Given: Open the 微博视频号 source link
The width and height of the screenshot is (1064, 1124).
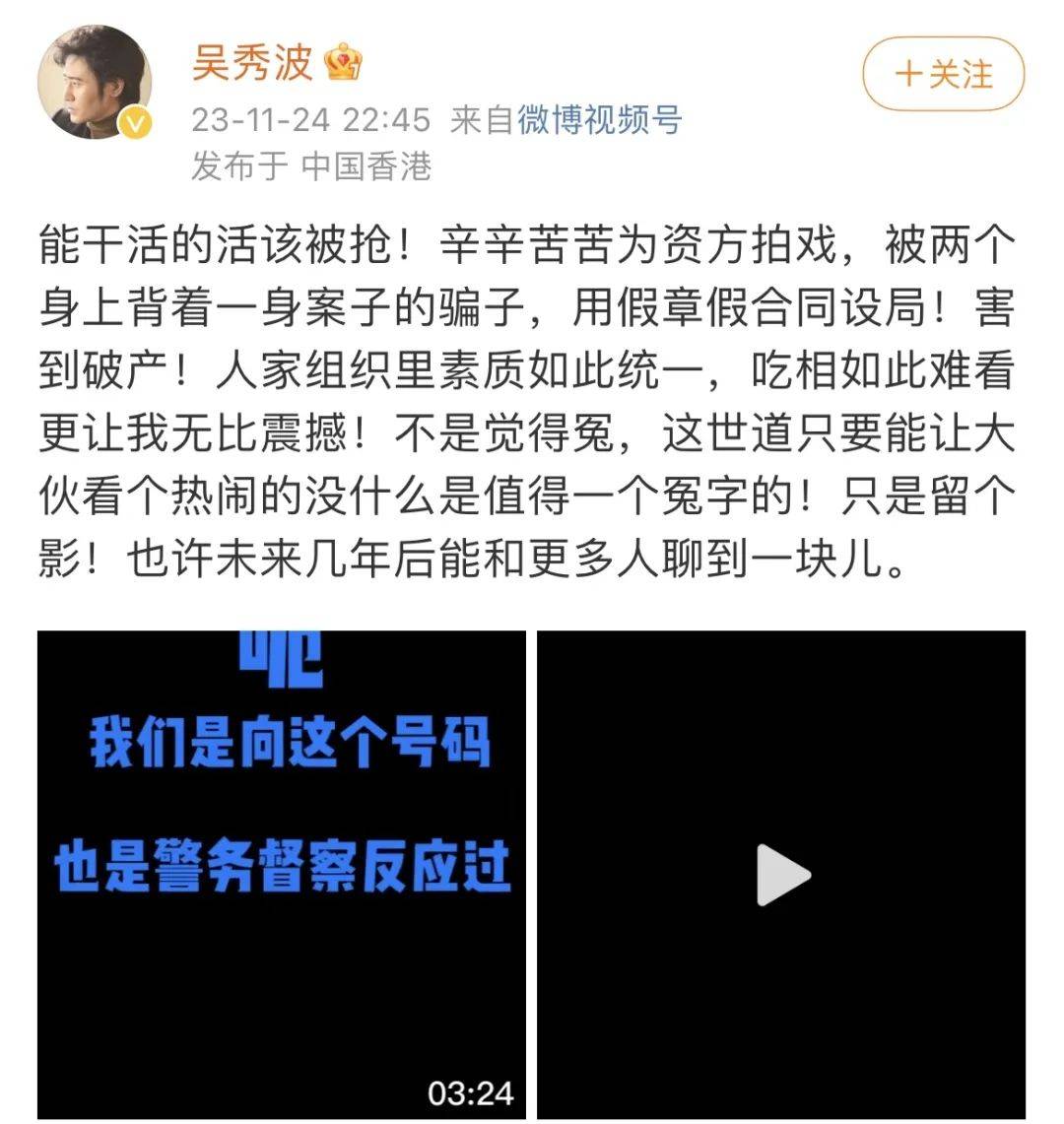Looking at the screenshot, I should coord(600,120).
